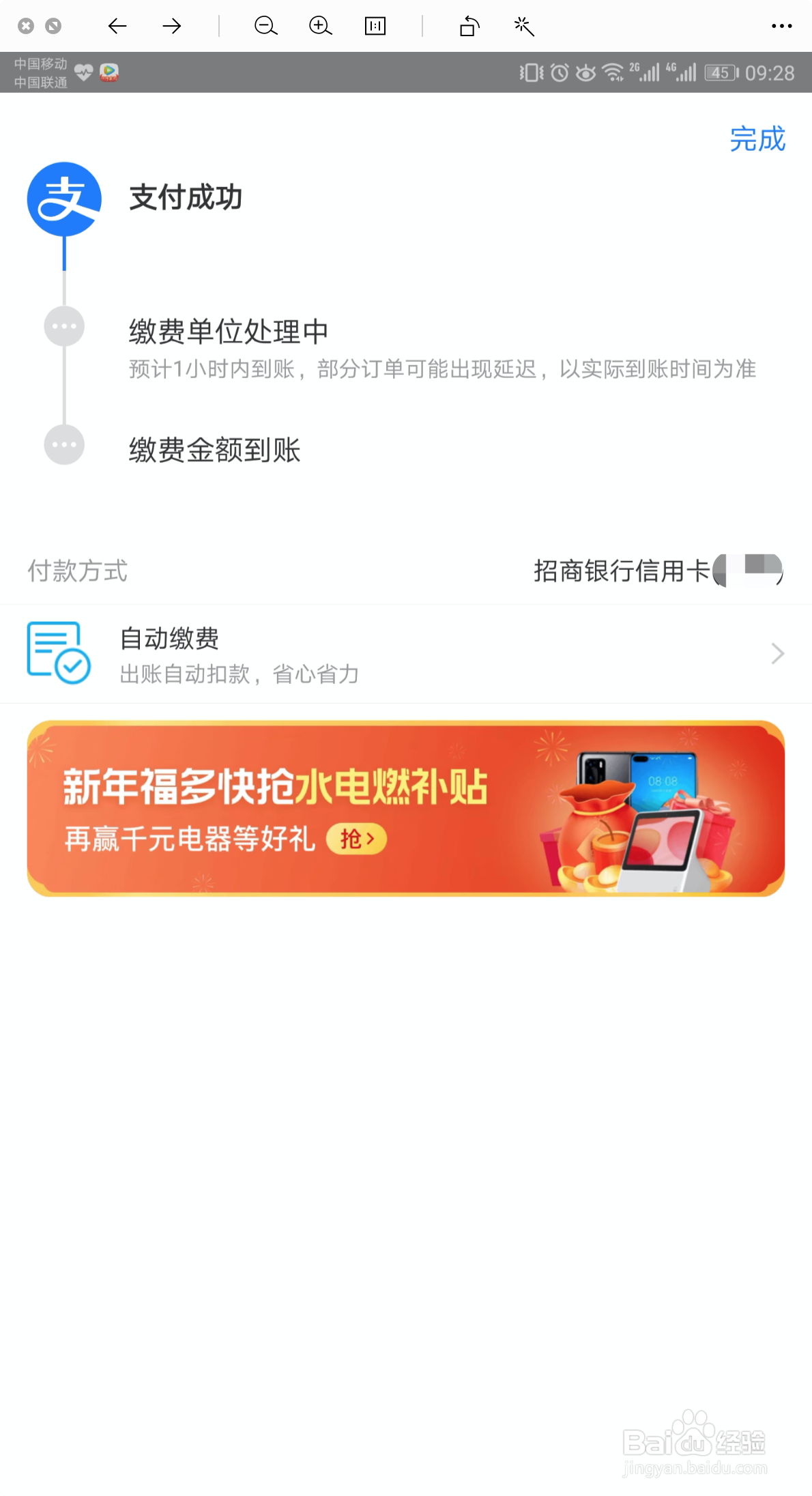812x1496 pixels.
Task: Select the zoom out icon in toolbar
Action: [x=265, y=27]
